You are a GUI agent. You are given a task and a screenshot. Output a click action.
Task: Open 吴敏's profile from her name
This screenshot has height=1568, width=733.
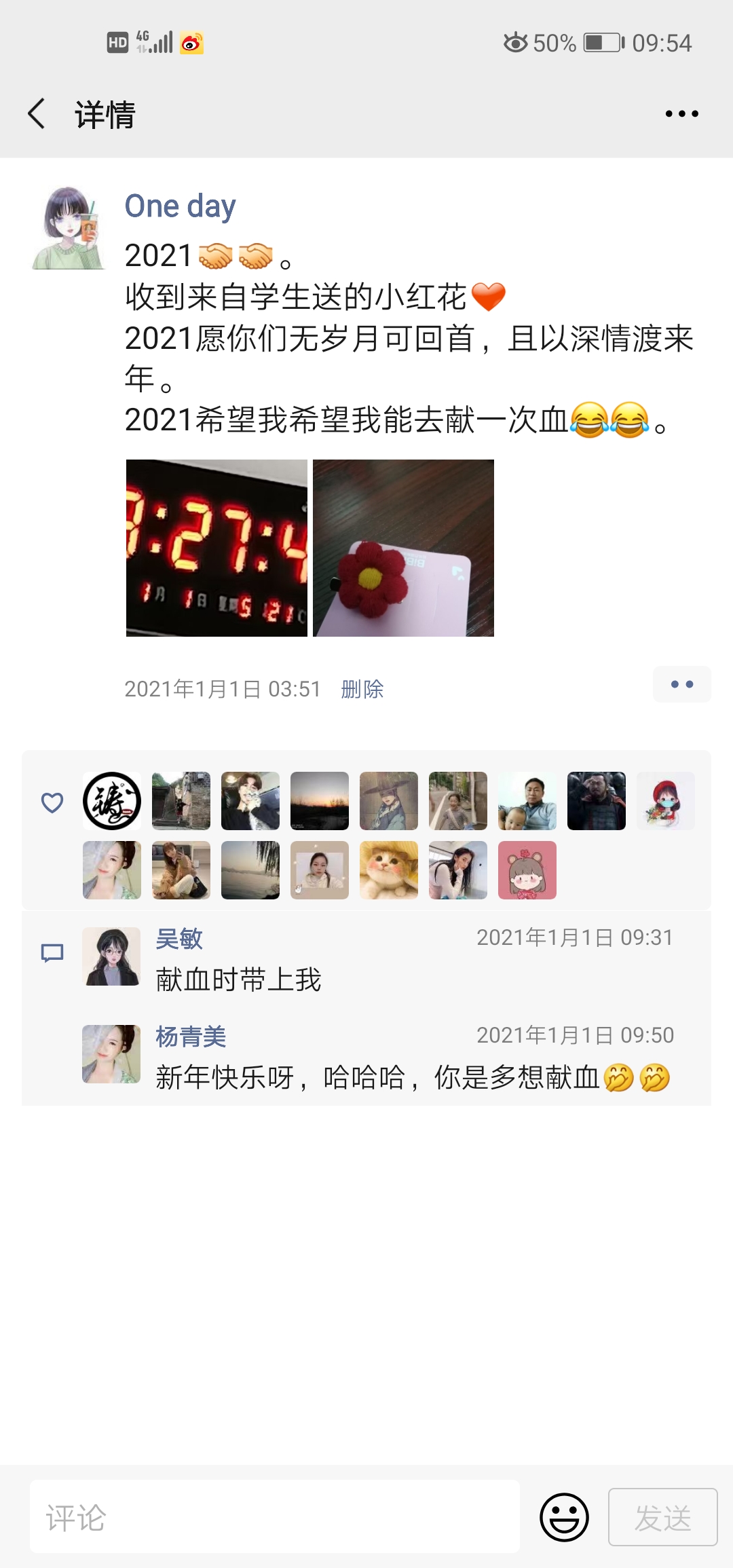click(179, 939)
